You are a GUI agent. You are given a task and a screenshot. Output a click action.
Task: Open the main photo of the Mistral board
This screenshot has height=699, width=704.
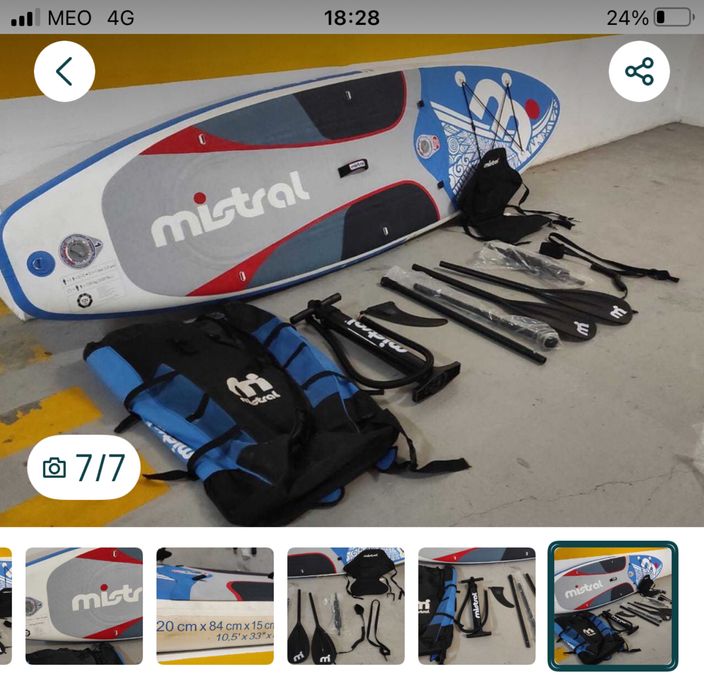[352, 281]
